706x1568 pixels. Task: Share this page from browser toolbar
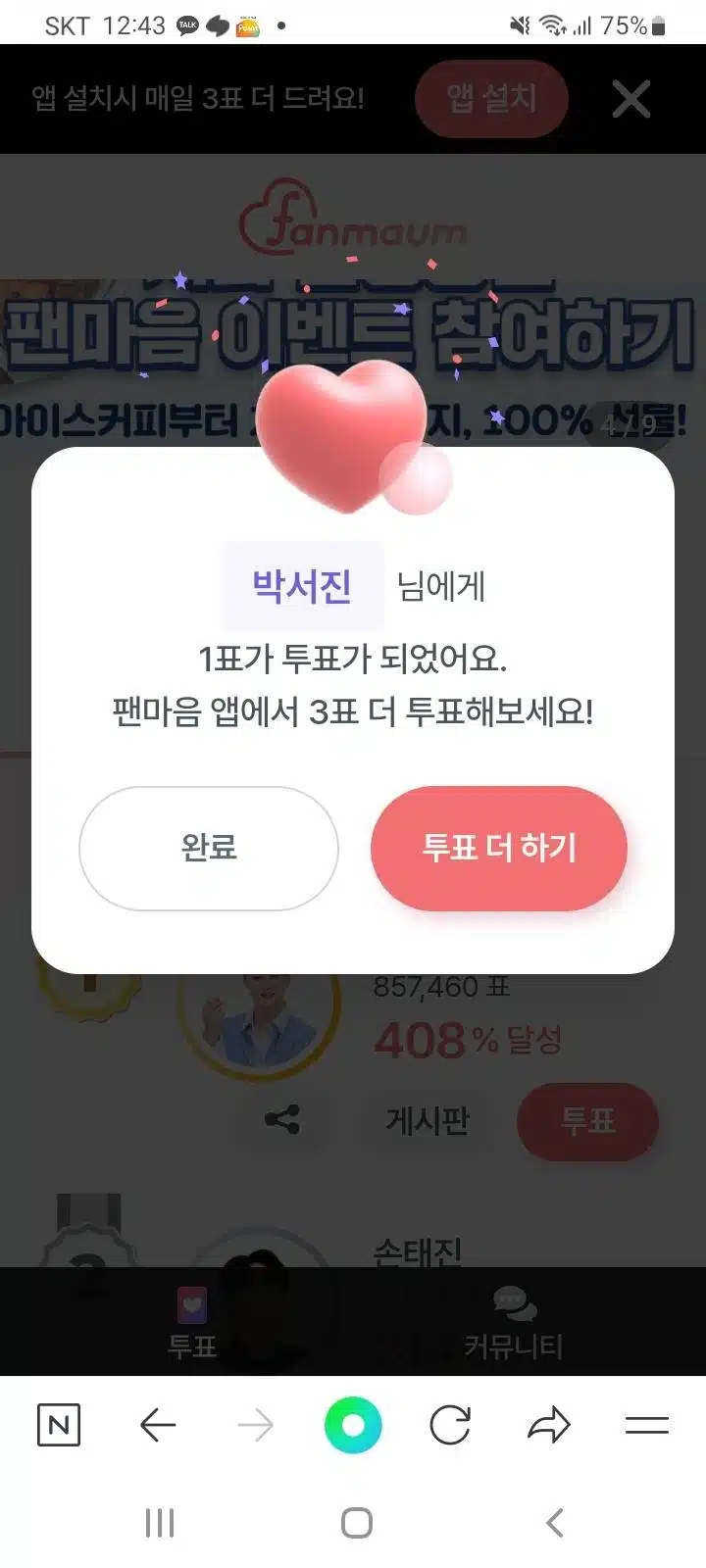coord(549,1425)
